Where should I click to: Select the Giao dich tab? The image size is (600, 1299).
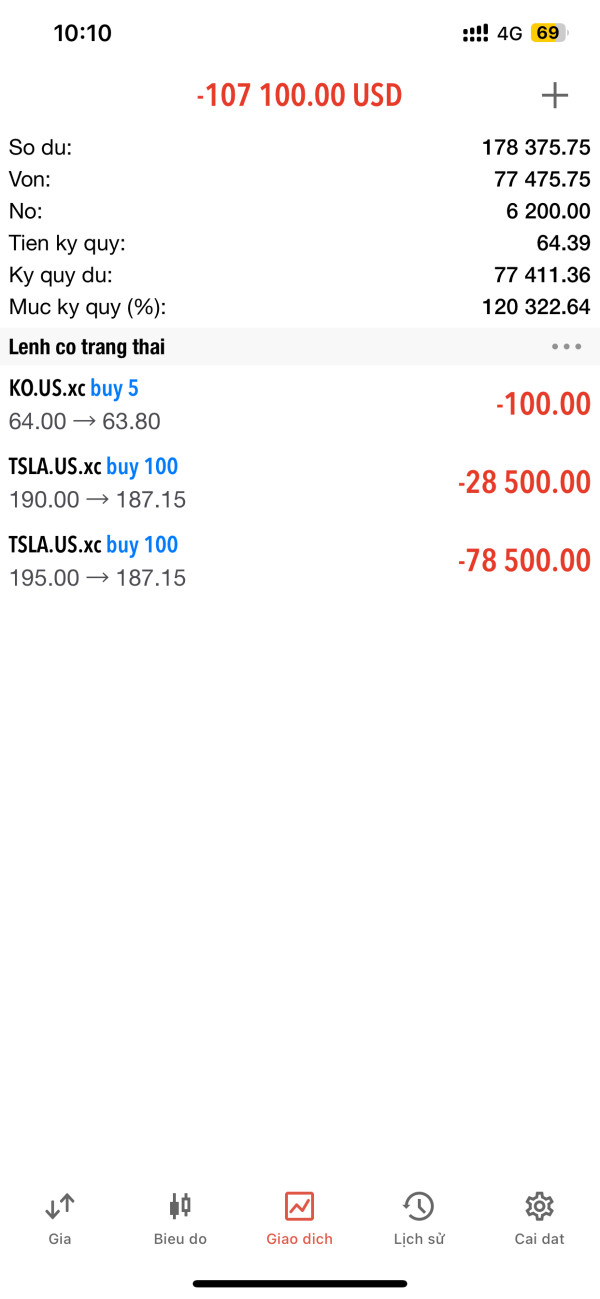click(299, 1218)
